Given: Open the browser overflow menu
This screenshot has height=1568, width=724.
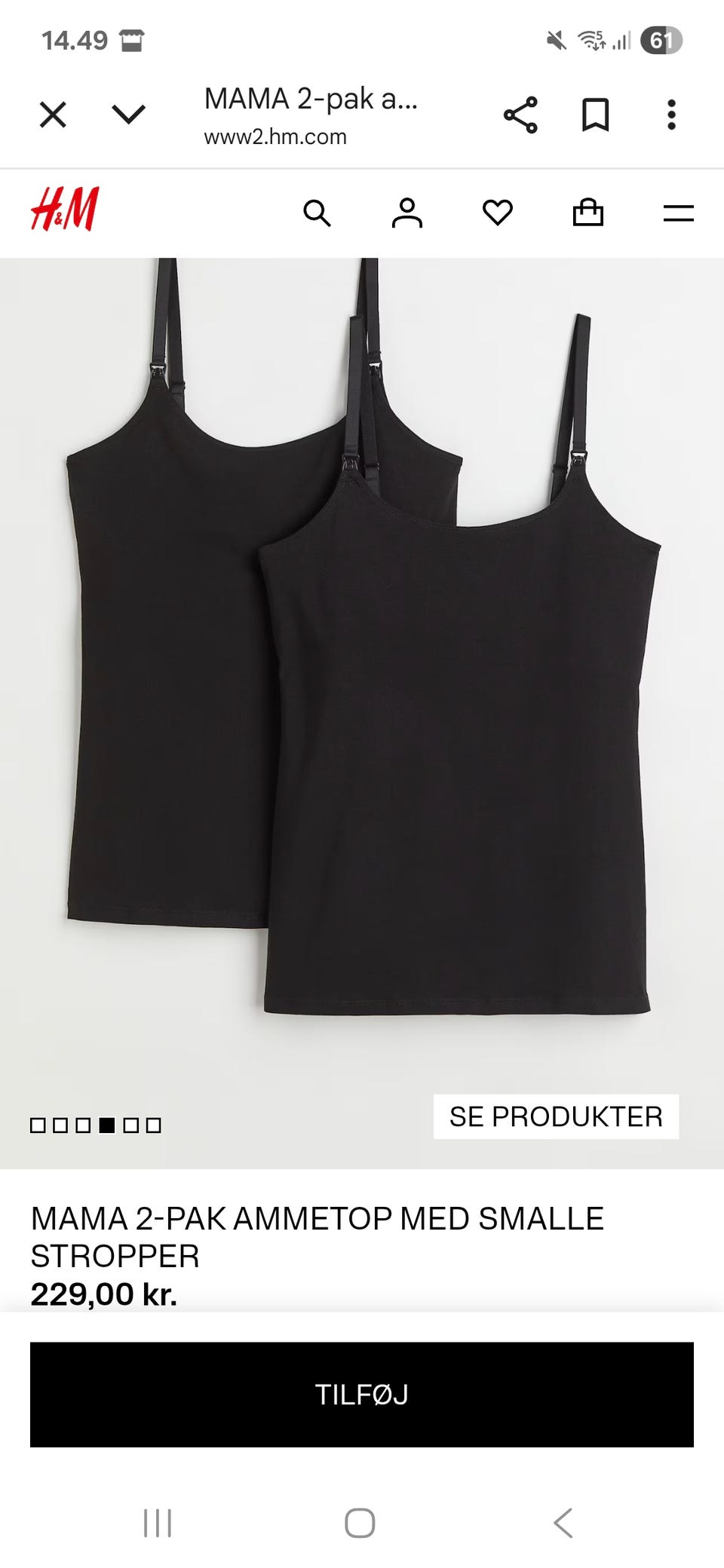Looking at the screenshot, I should coord(670,113).
